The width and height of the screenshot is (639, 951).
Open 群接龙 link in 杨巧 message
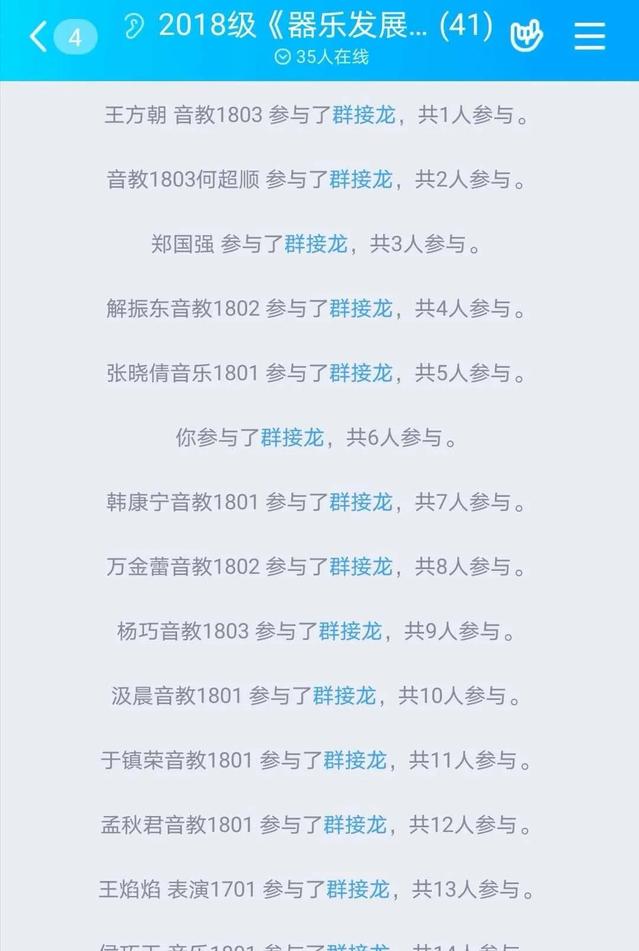(x=350, y=631)
